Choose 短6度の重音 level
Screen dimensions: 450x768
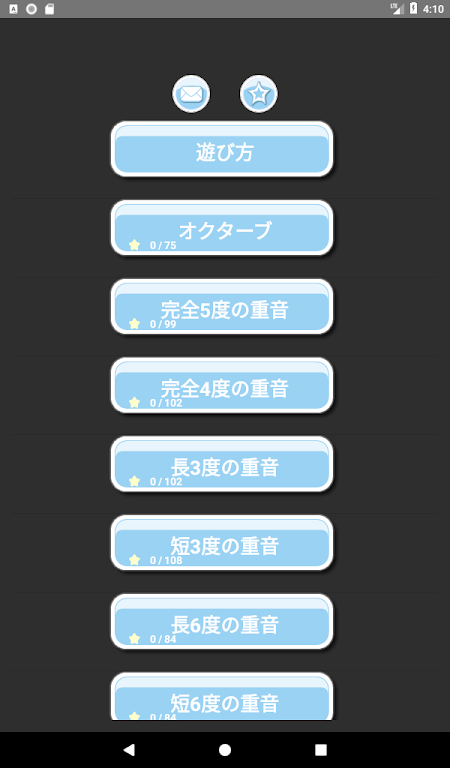point(222,696)
